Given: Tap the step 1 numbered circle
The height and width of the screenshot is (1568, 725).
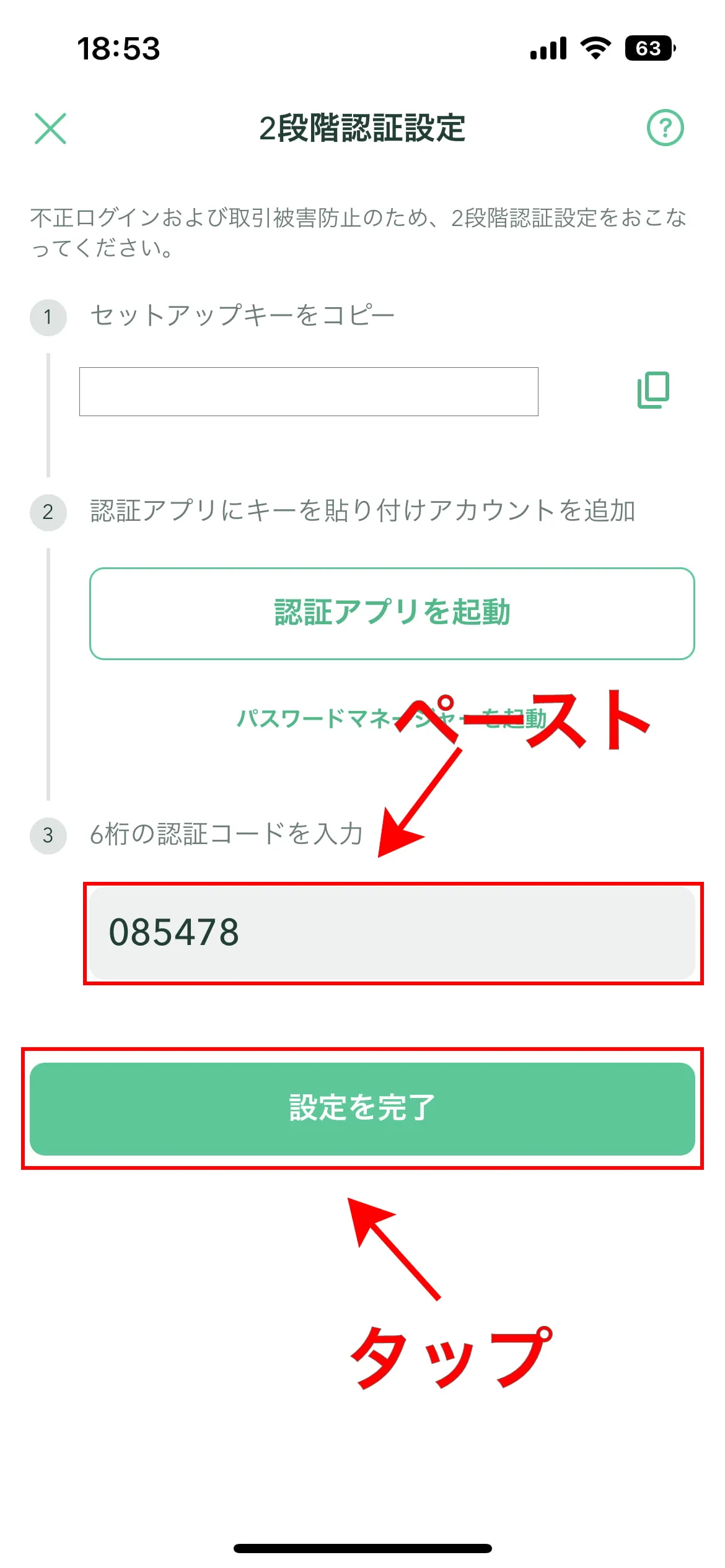Looking at the screenshot, I should (48, 316).
